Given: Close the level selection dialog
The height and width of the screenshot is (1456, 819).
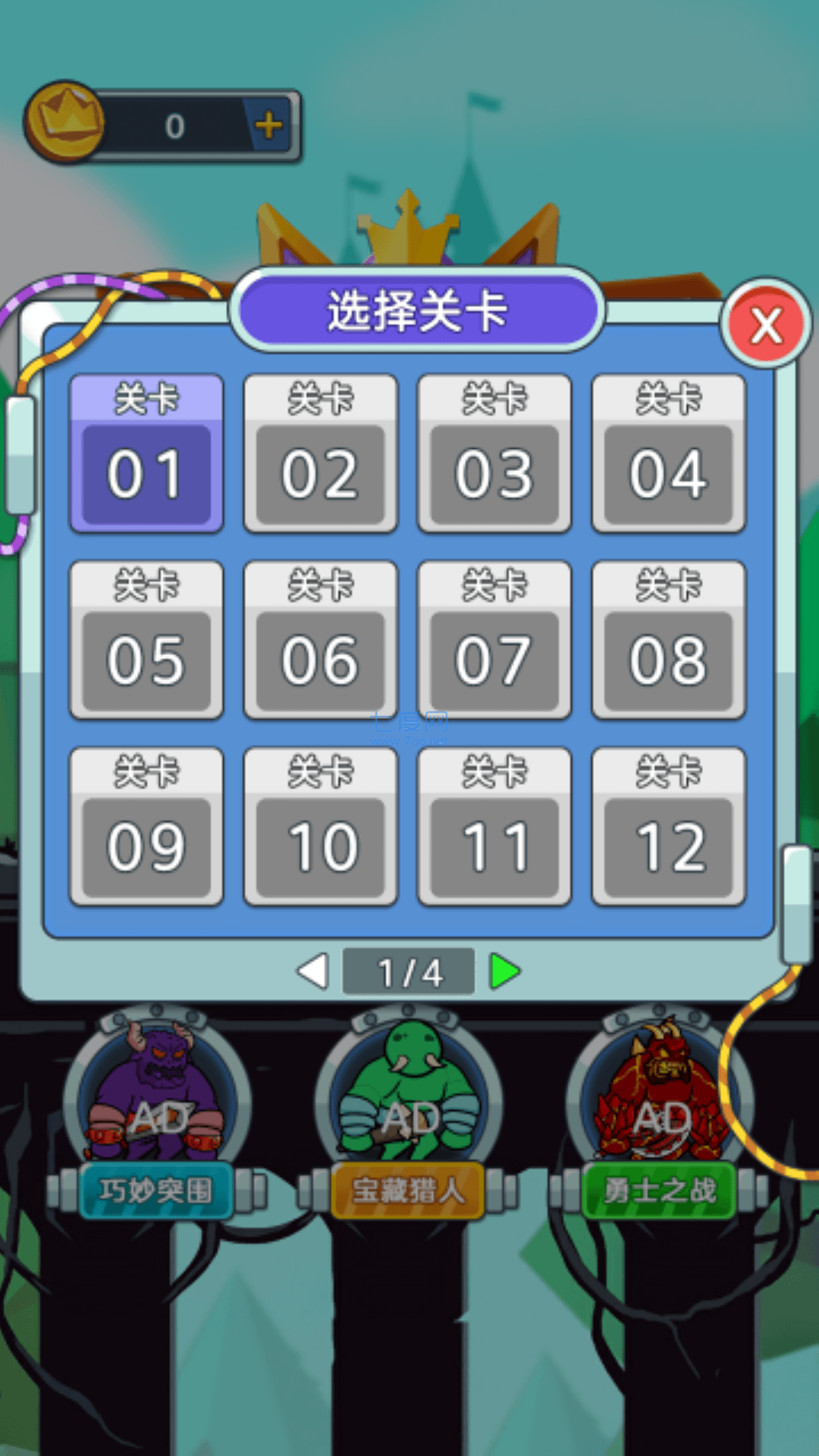Looking at the screenshot, I should 766,325.
